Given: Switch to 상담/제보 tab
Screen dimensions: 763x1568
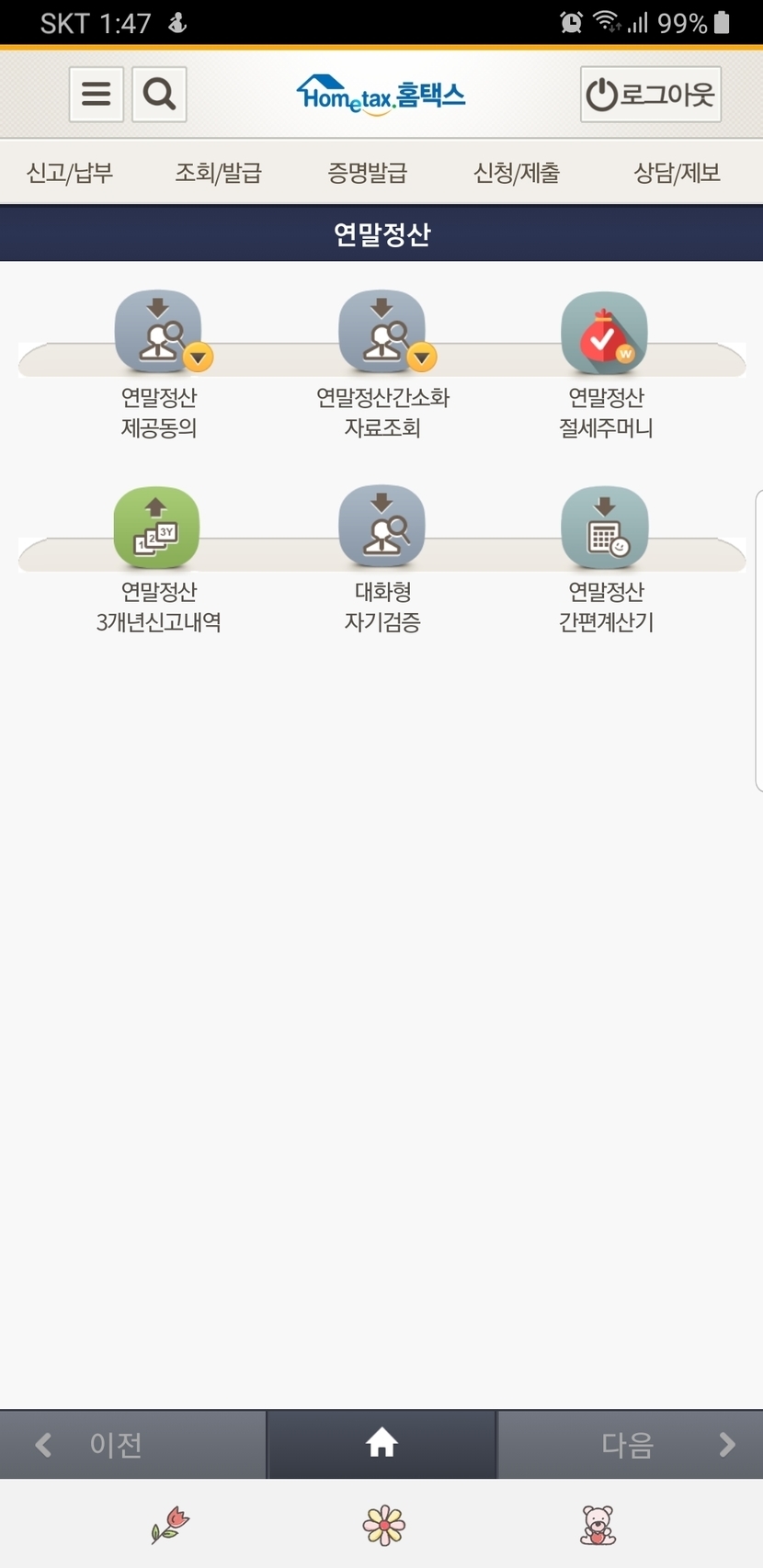Looking at the screenshot, I should click(x=677, y=173).
